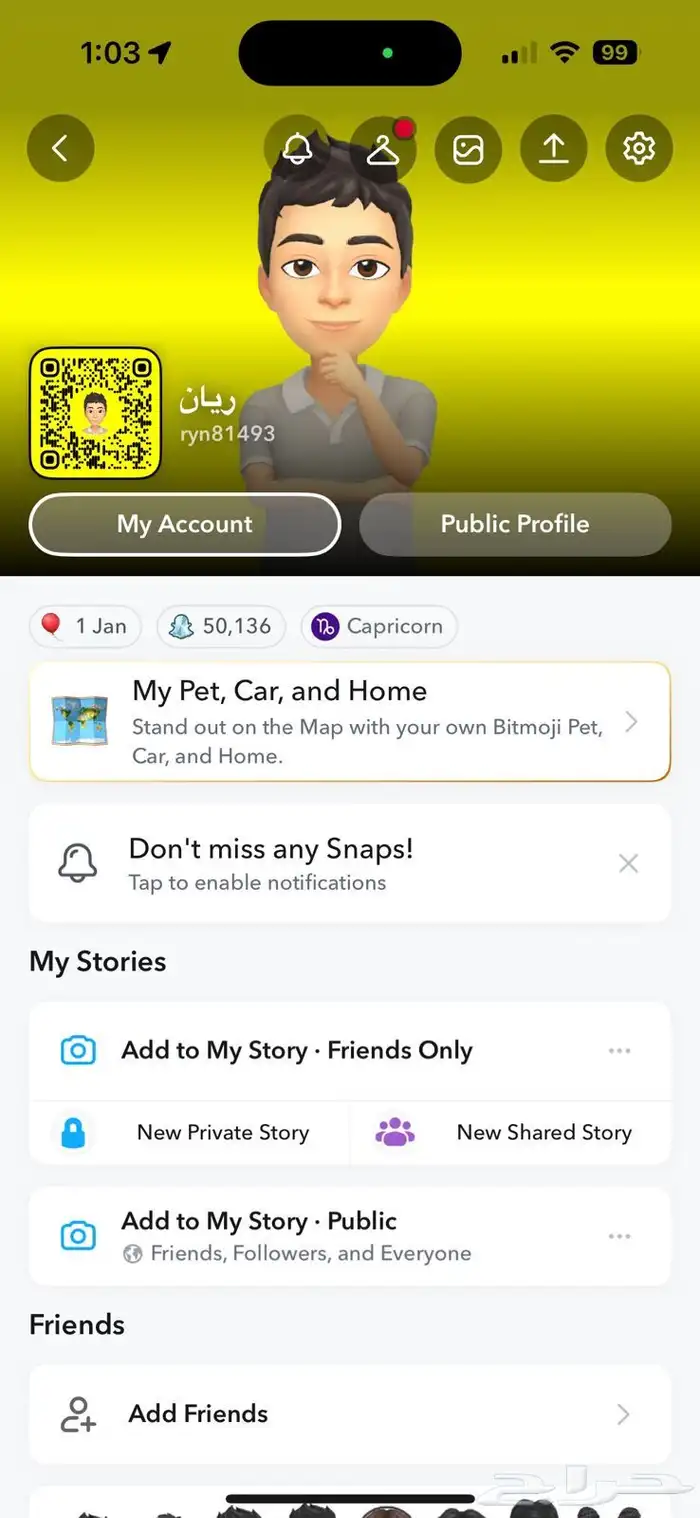The image size is (700, 1518).
Task: Switch to Public Profile
Action: click(x=514, y=524)
